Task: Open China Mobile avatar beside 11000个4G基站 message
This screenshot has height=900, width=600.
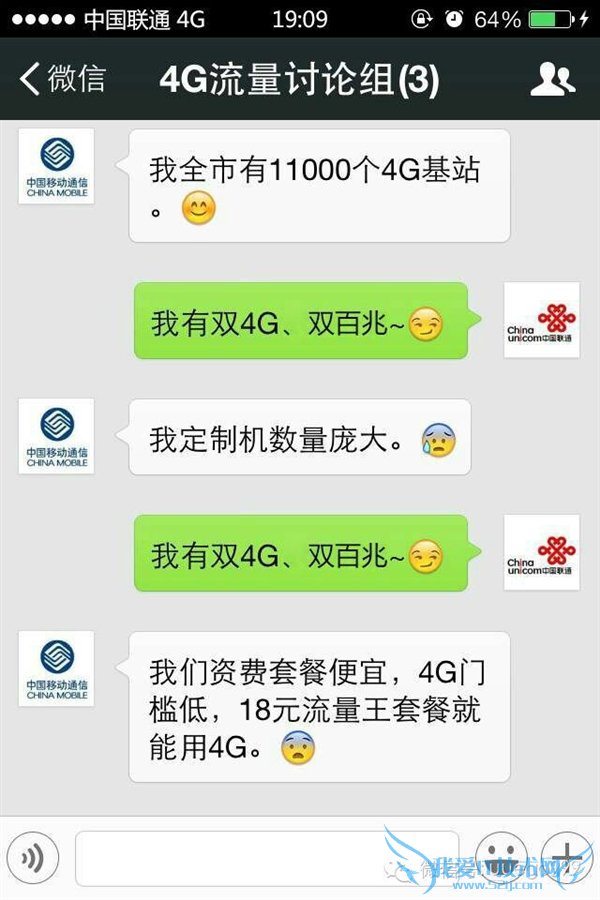Action: click(x=56, y=166)
